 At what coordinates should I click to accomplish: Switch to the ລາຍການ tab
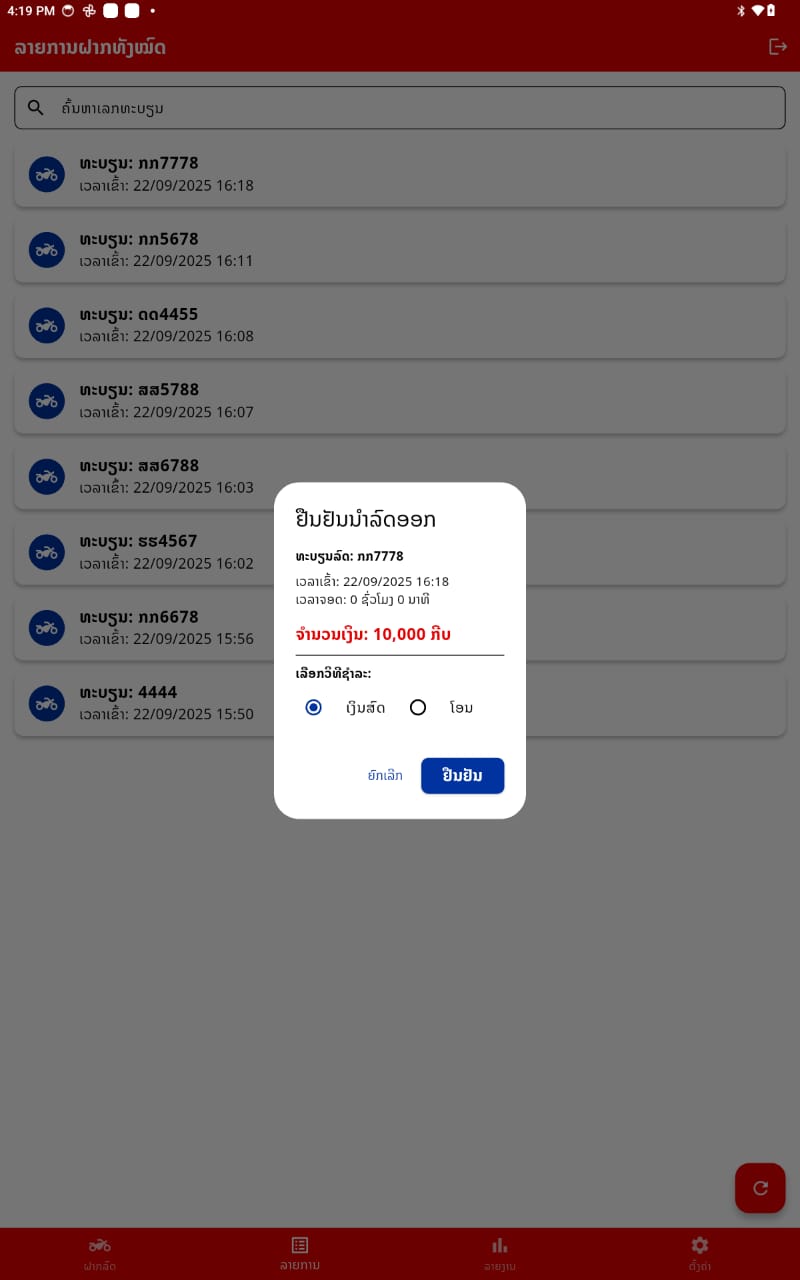pos(300,1254)
